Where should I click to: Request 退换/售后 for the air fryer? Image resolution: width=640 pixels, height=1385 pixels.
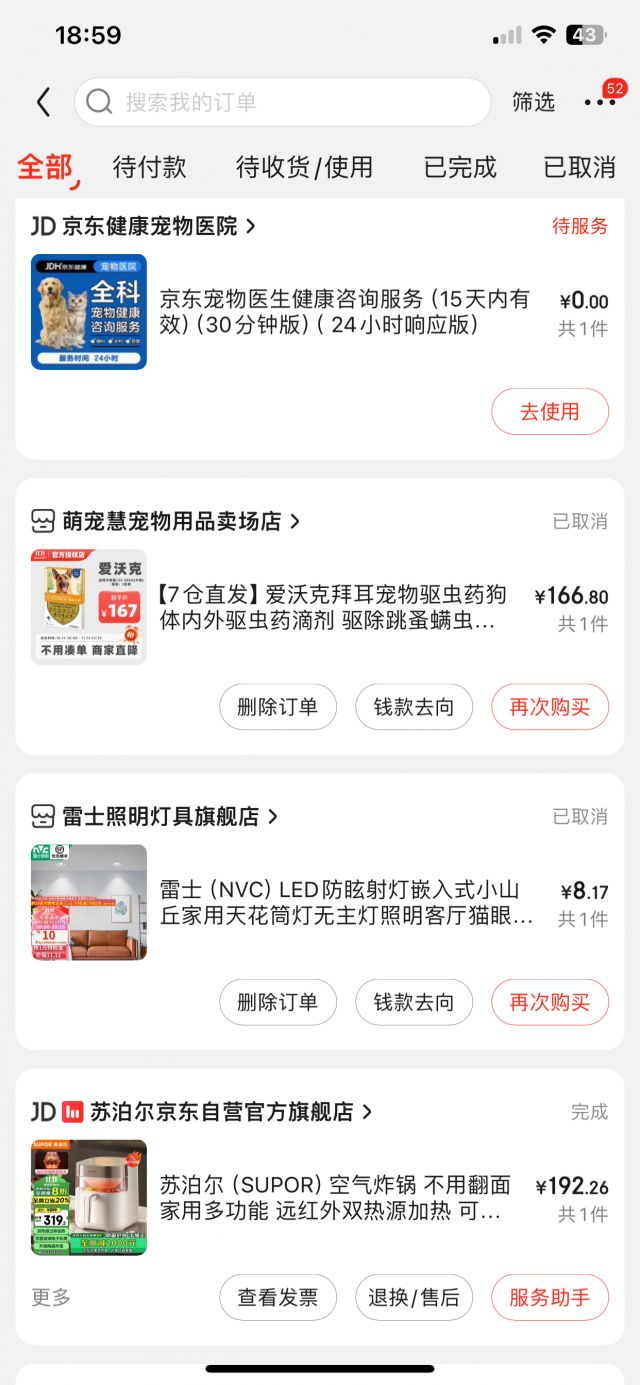414,1298
